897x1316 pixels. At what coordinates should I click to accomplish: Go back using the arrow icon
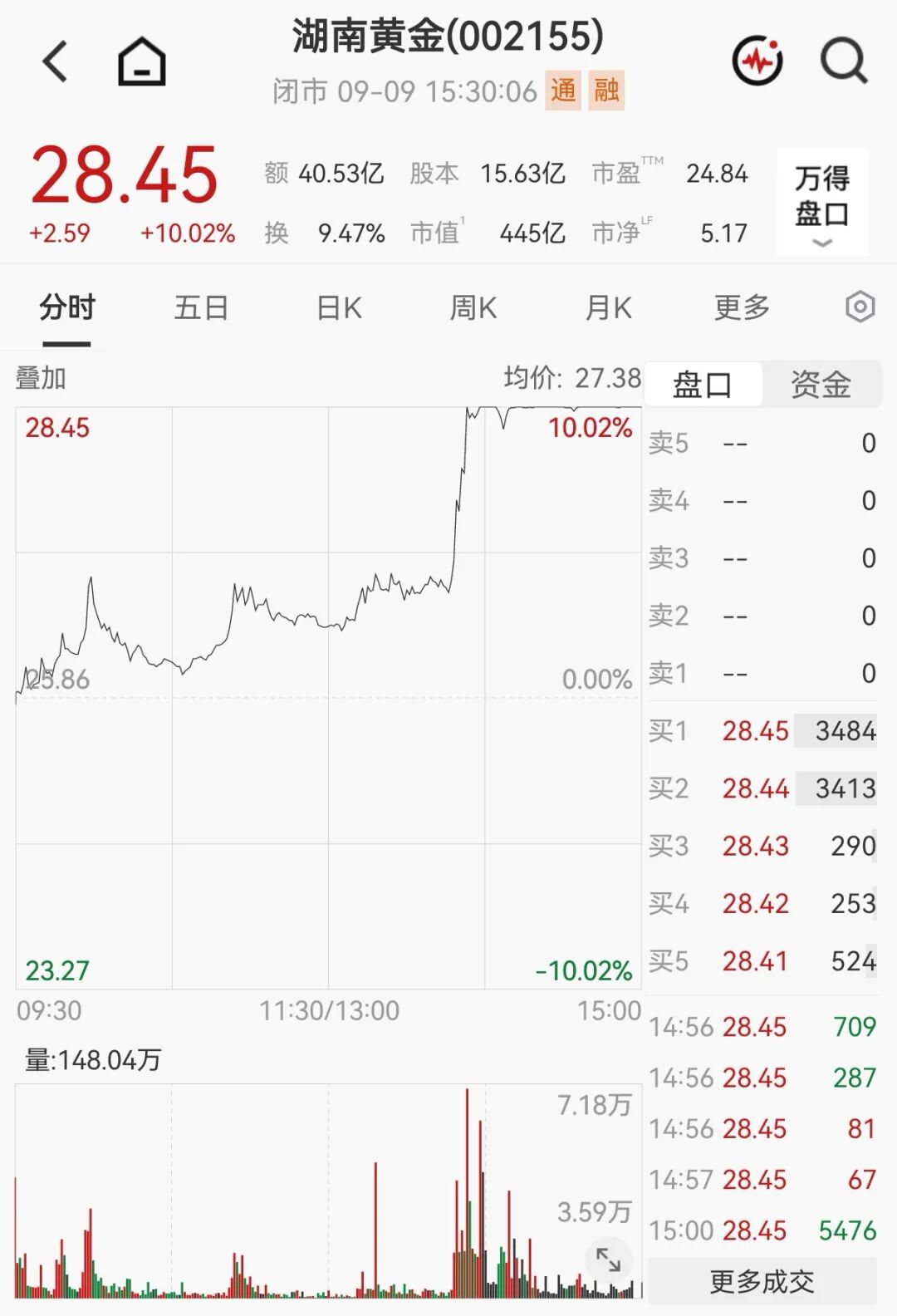55,61
